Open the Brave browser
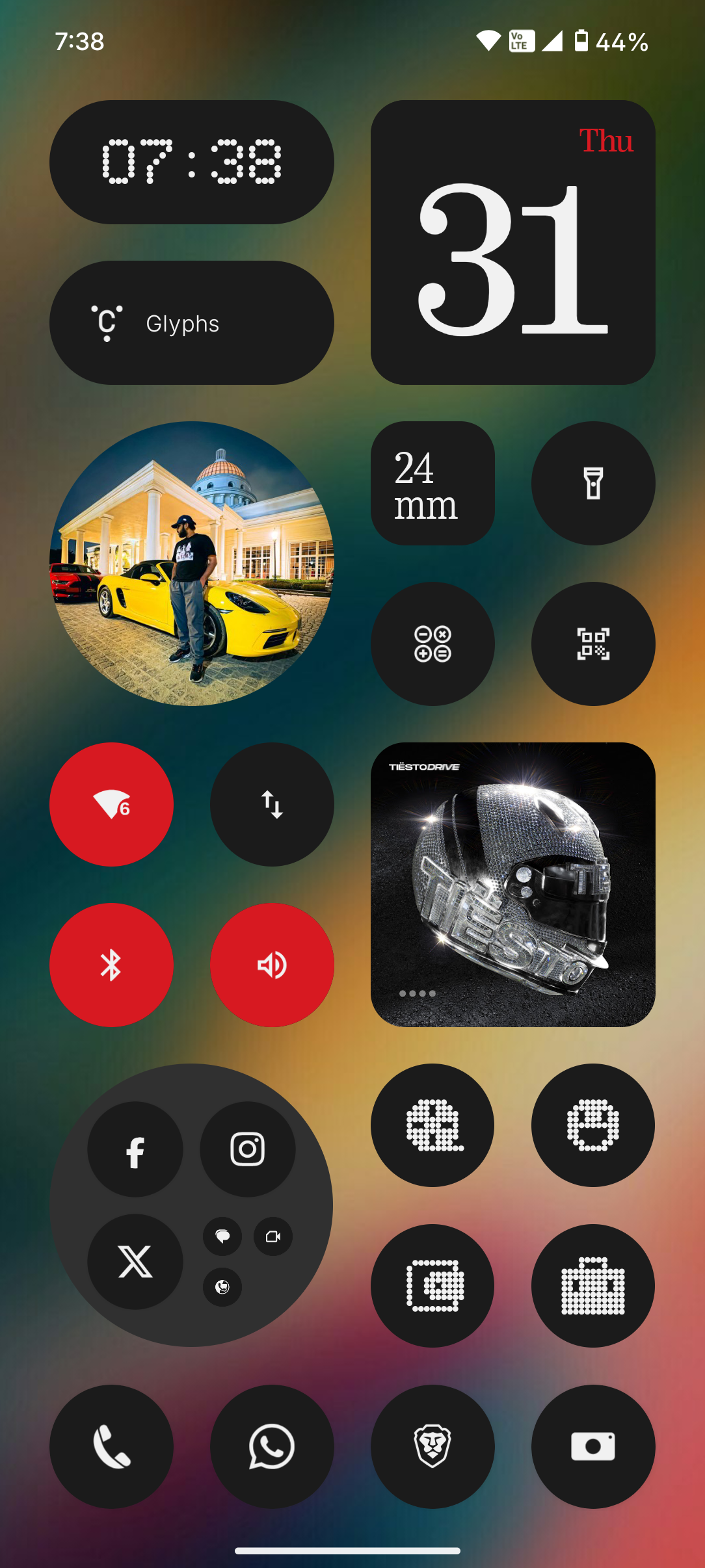Screen dimensions: 705x1568 pyautogui.click(x=432, y=1446)
